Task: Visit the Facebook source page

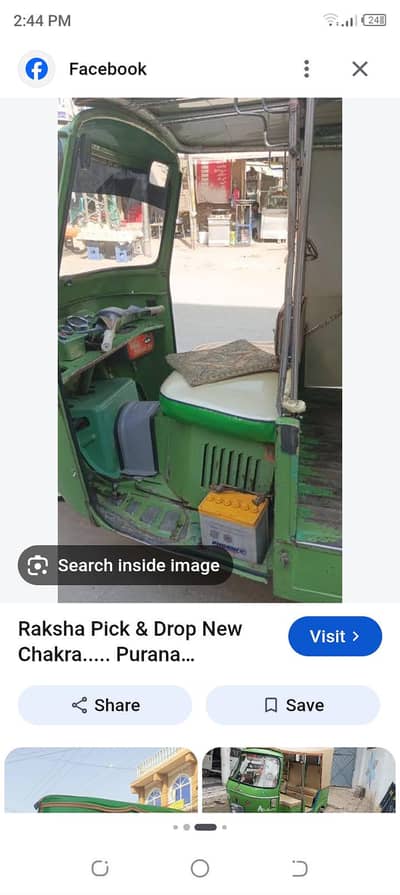Action: (x=335, y=636)
